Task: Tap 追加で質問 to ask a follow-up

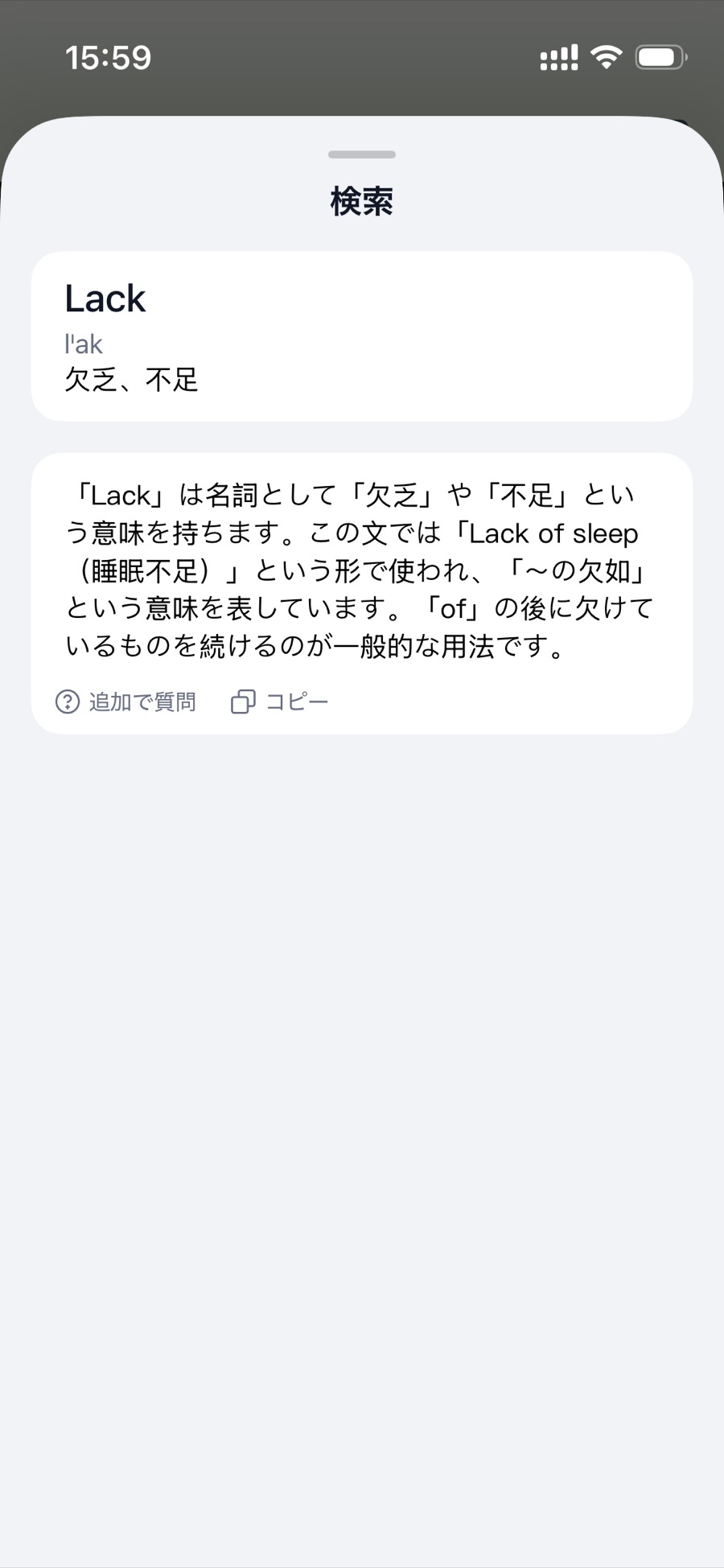Action: 142,701
